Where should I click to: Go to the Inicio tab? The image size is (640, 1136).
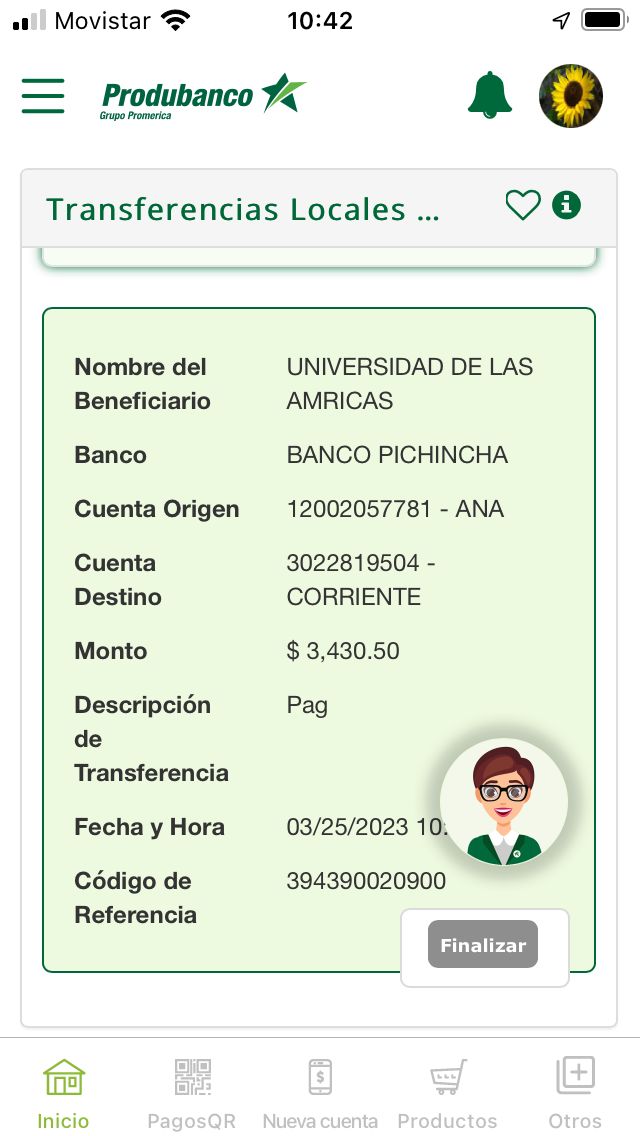click(64, 1093)
